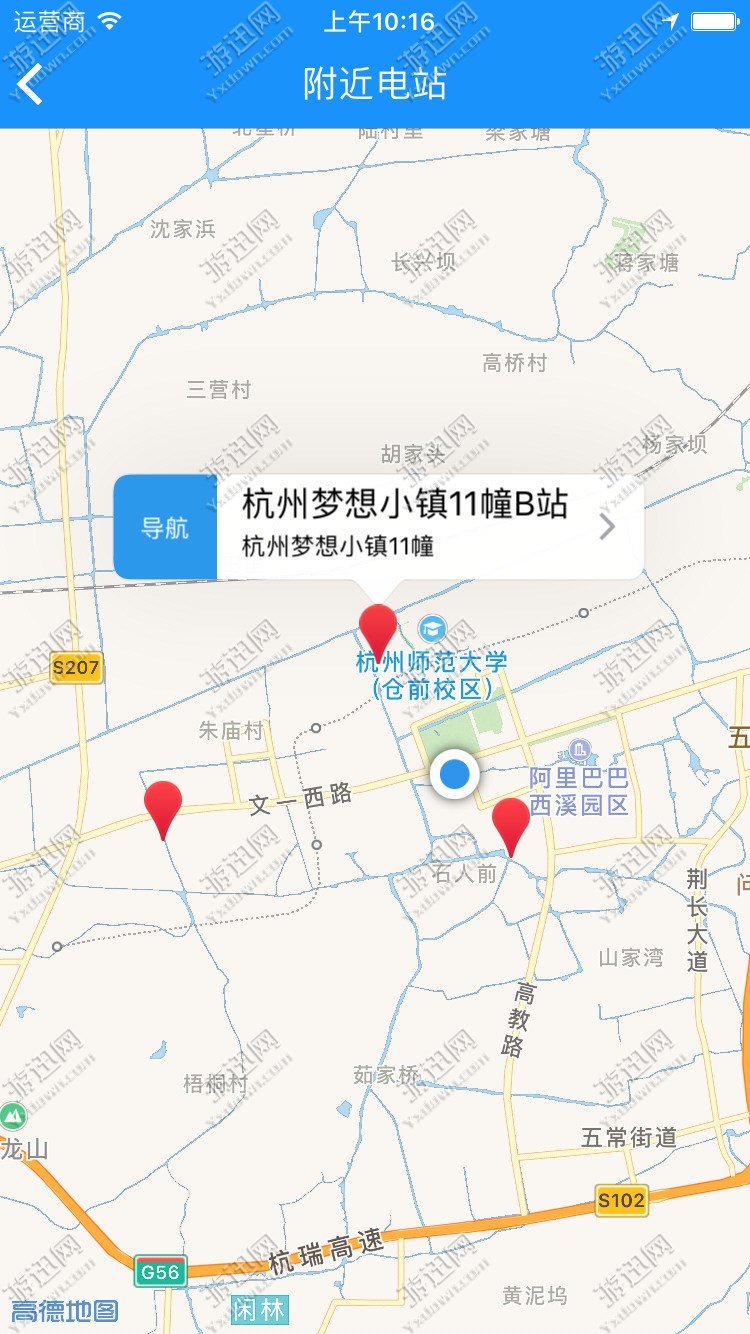Select the red station pin near 石人前

[511, 827]
